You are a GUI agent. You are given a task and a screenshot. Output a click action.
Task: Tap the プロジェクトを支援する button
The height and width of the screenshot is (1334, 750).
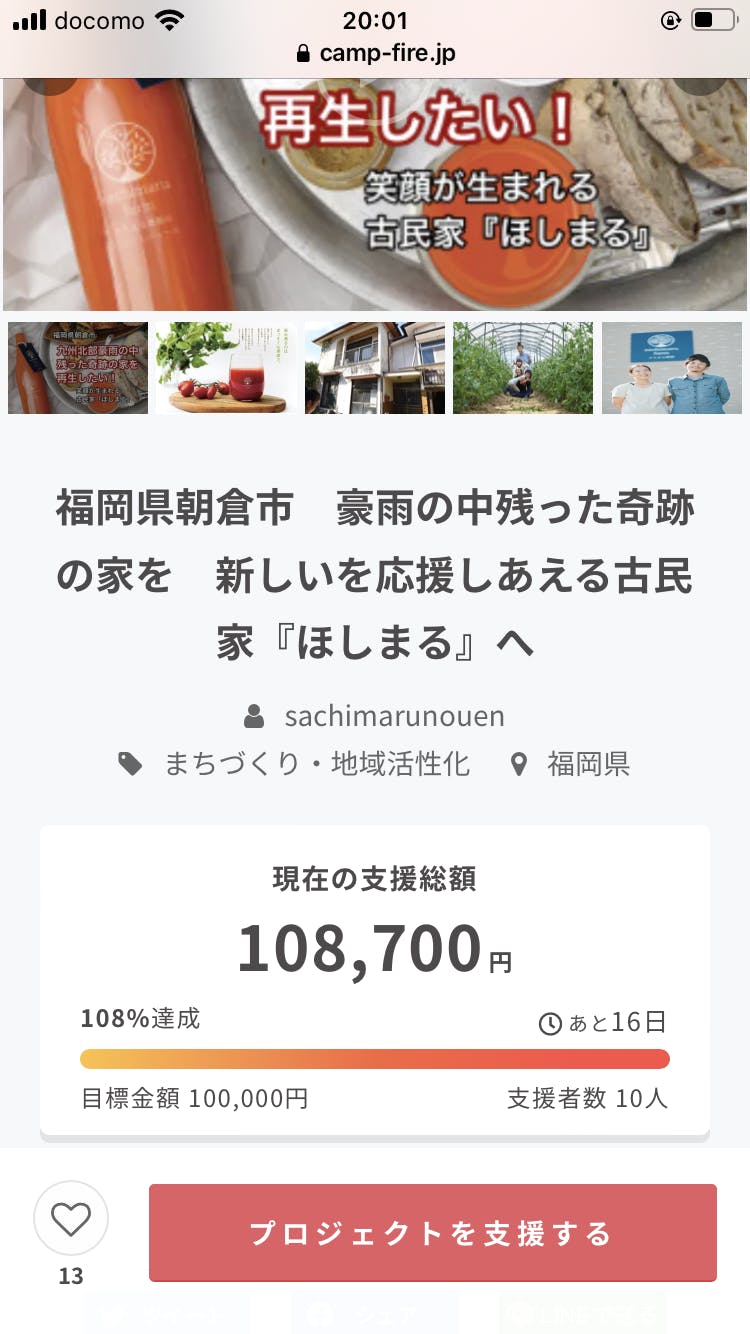(x=432, y=1233)
